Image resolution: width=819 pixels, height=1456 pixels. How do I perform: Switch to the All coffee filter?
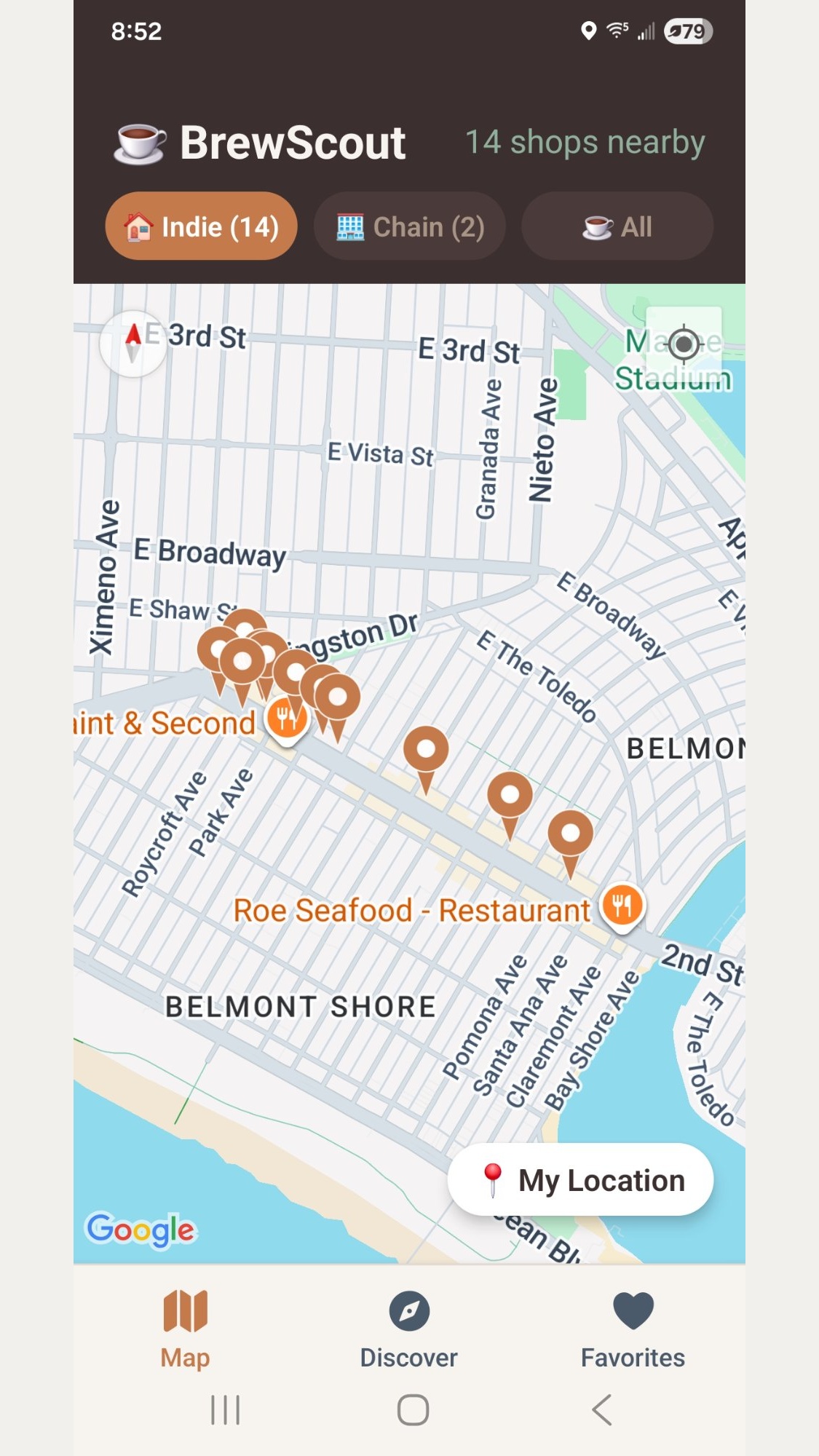pyautogui.click(x=615, y=226)
